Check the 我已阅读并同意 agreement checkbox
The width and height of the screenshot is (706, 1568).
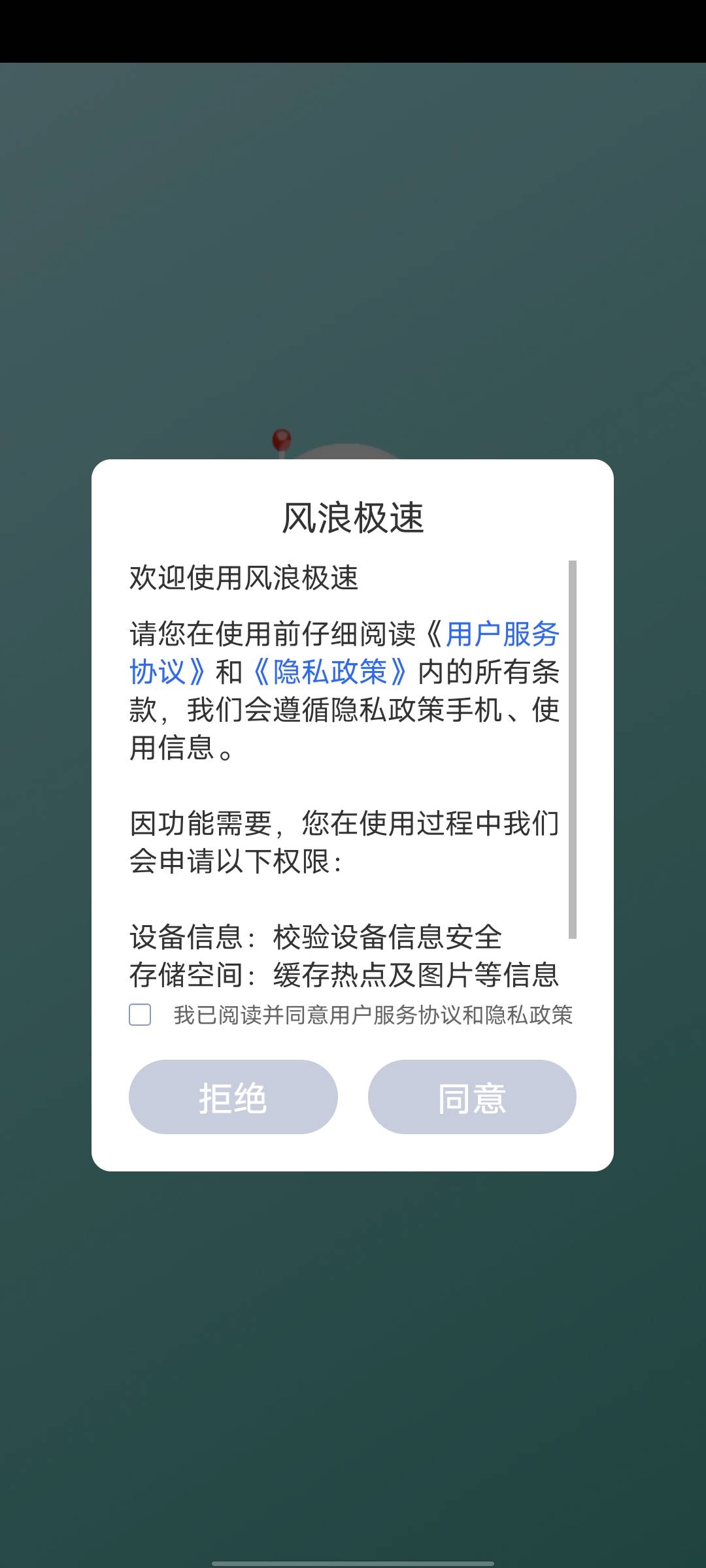141,1015
